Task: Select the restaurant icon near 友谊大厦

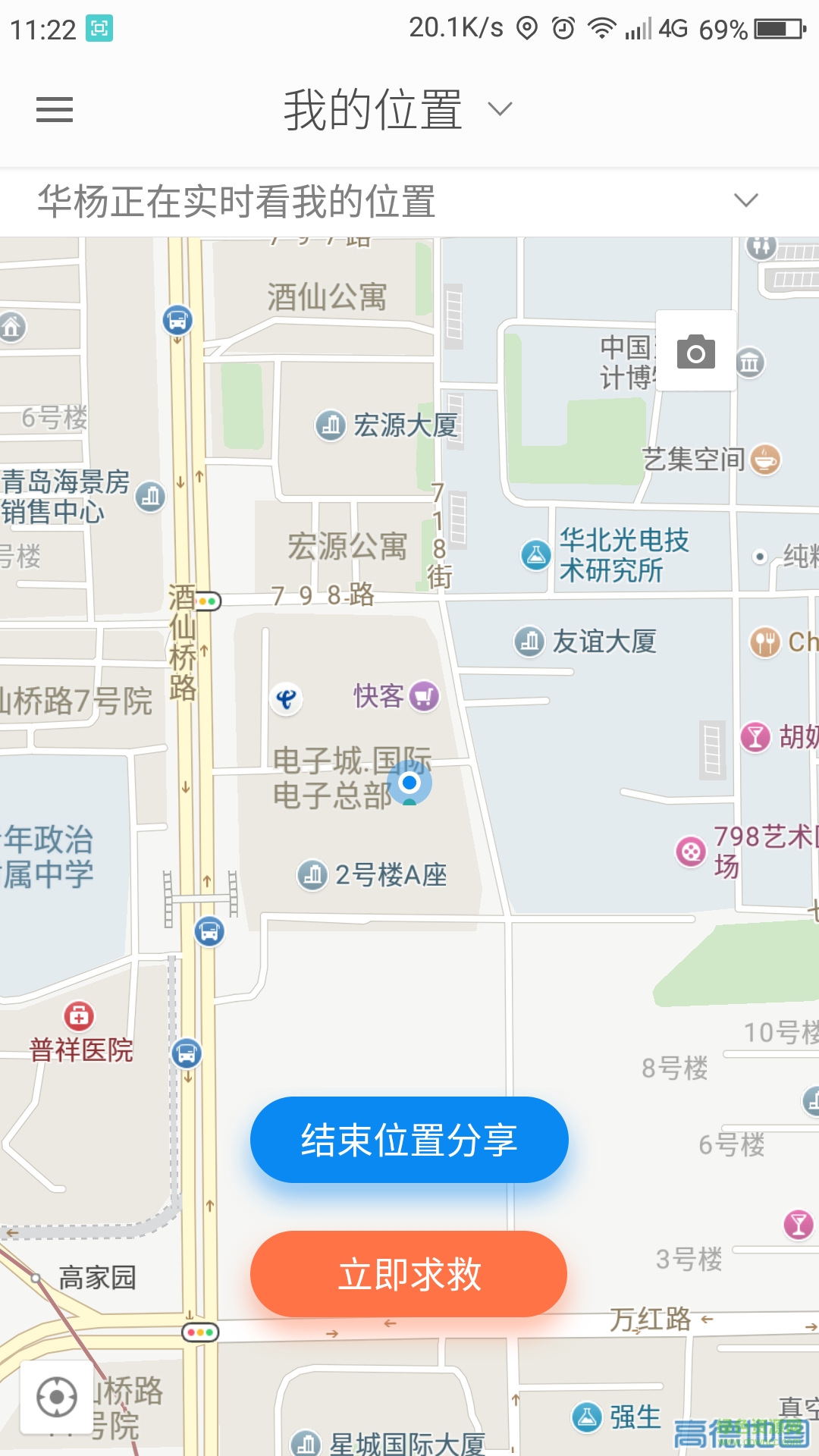Action: click(x=765, y=641)
